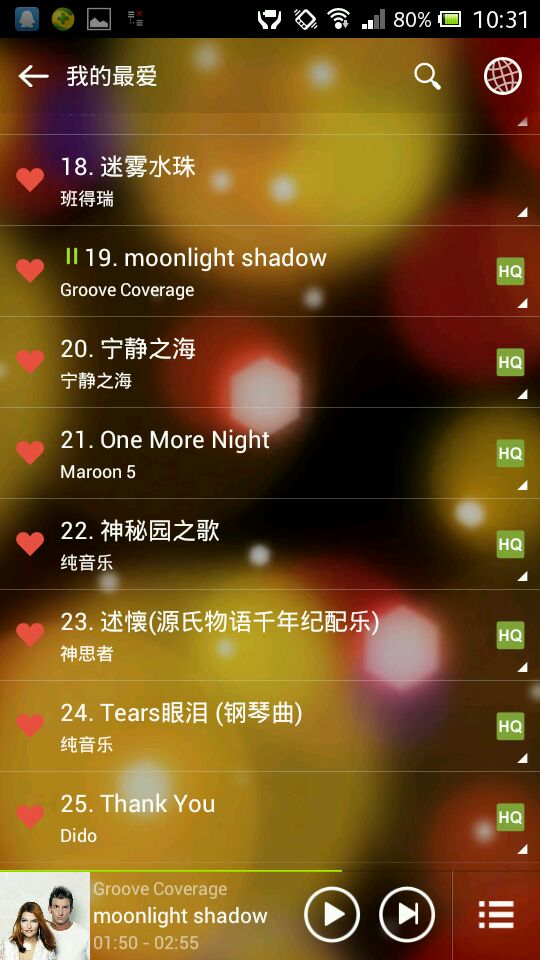Open the globe icon in the top bar
540x960 pixels.
(x=503, y=77)
